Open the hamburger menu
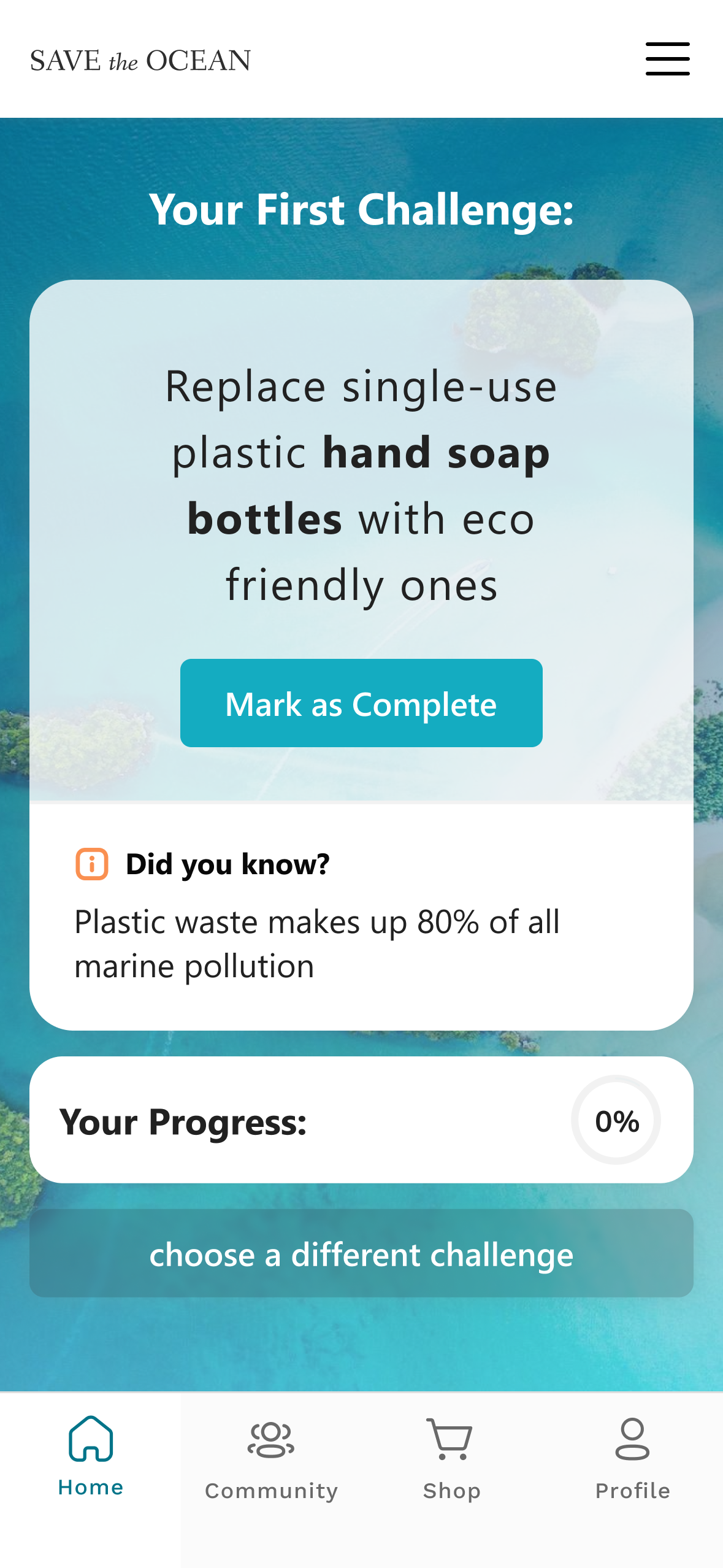This screenshot has width=723, height=1568. pos(667,59)
